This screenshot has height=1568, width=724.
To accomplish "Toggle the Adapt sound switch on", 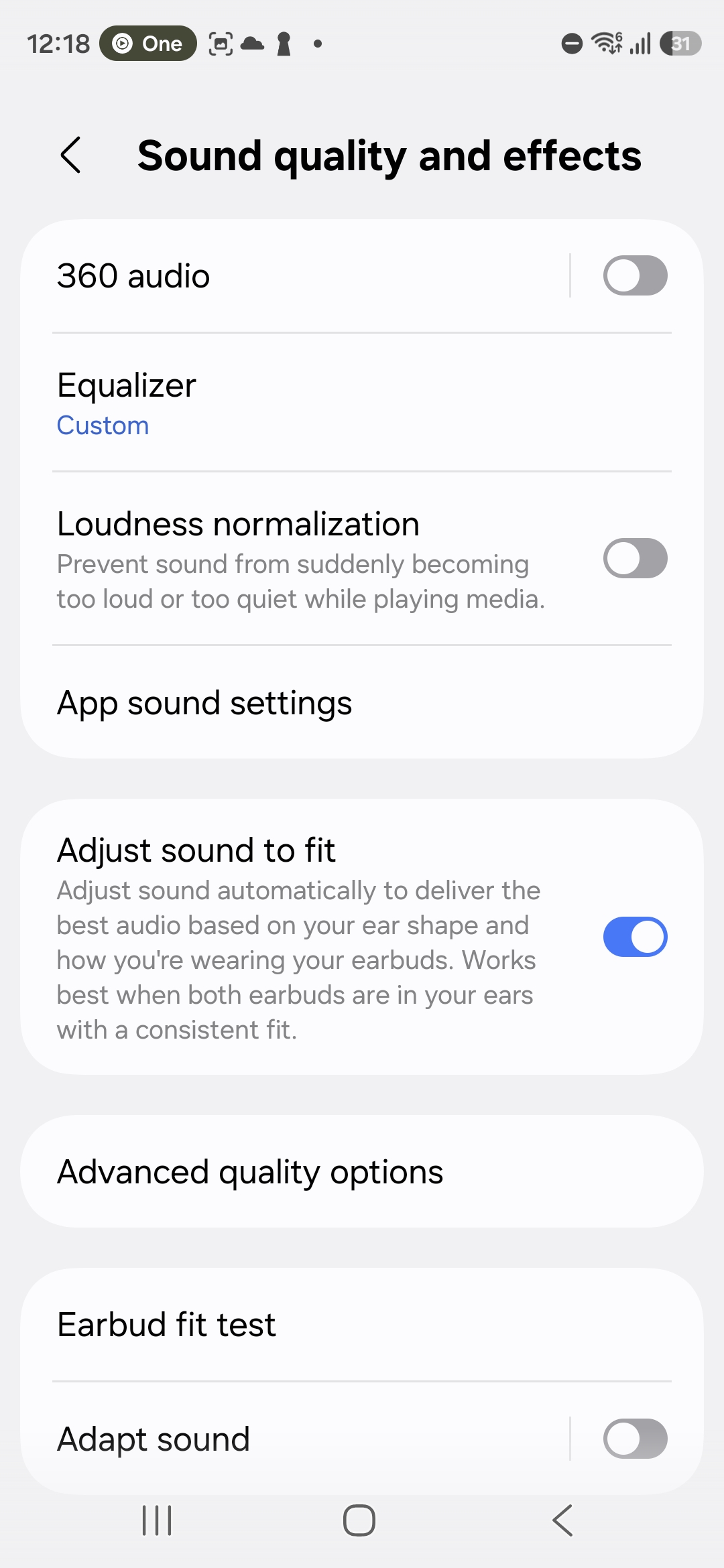I will tap(634, 1439).
